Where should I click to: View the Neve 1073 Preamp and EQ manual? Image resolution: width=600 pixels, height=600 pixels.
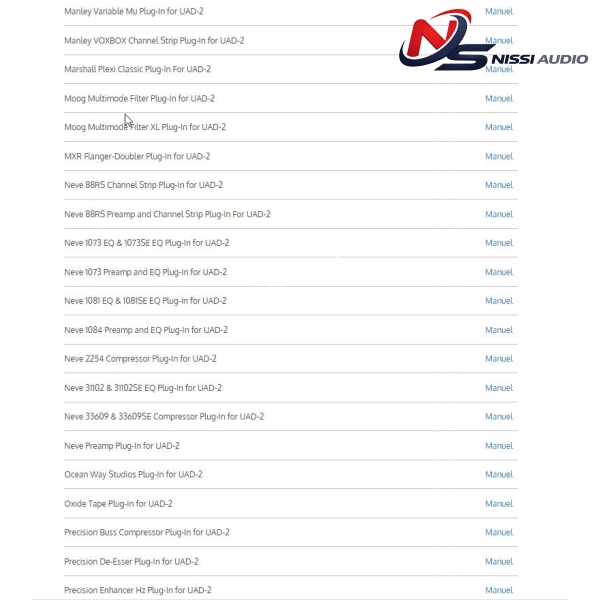(498, 272)
